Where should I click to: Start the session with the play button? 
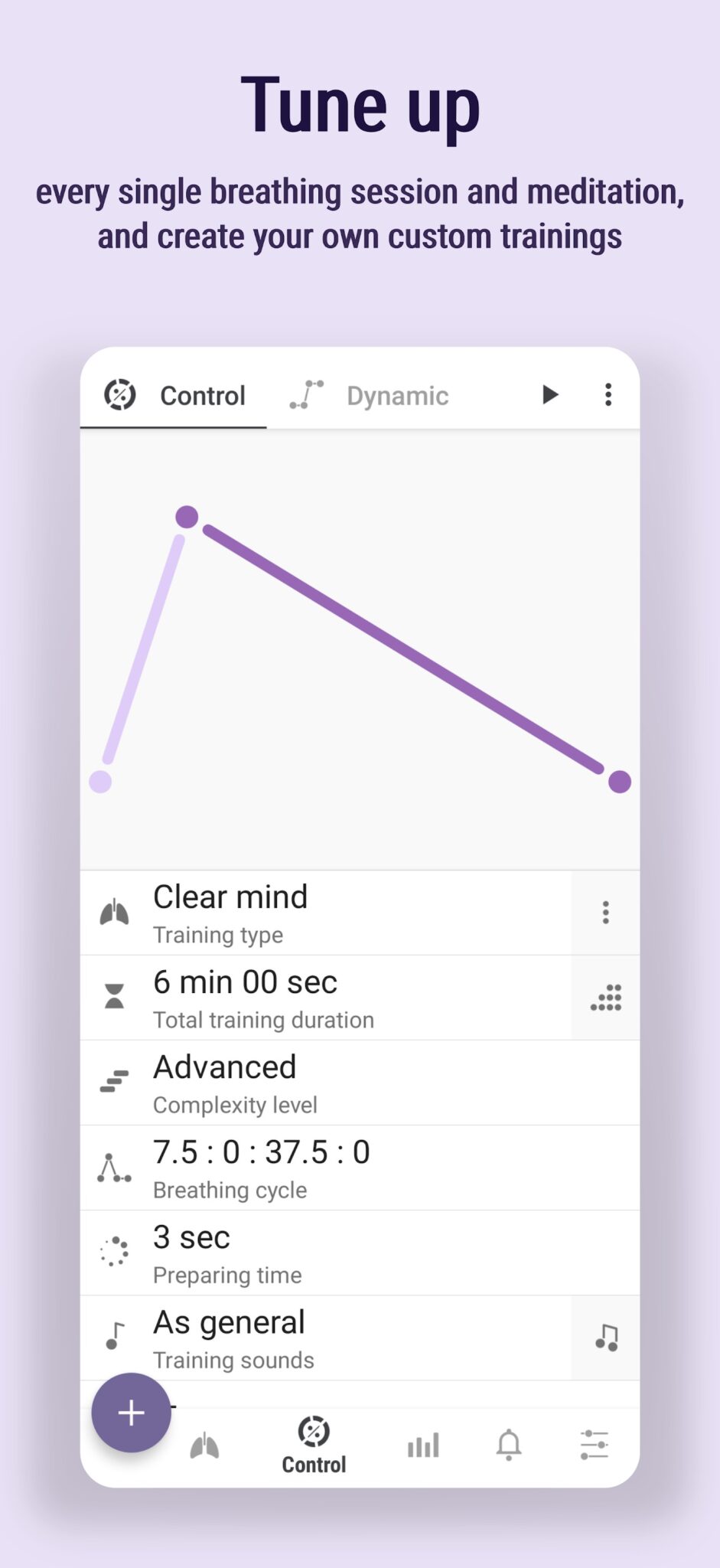(549, 395)
